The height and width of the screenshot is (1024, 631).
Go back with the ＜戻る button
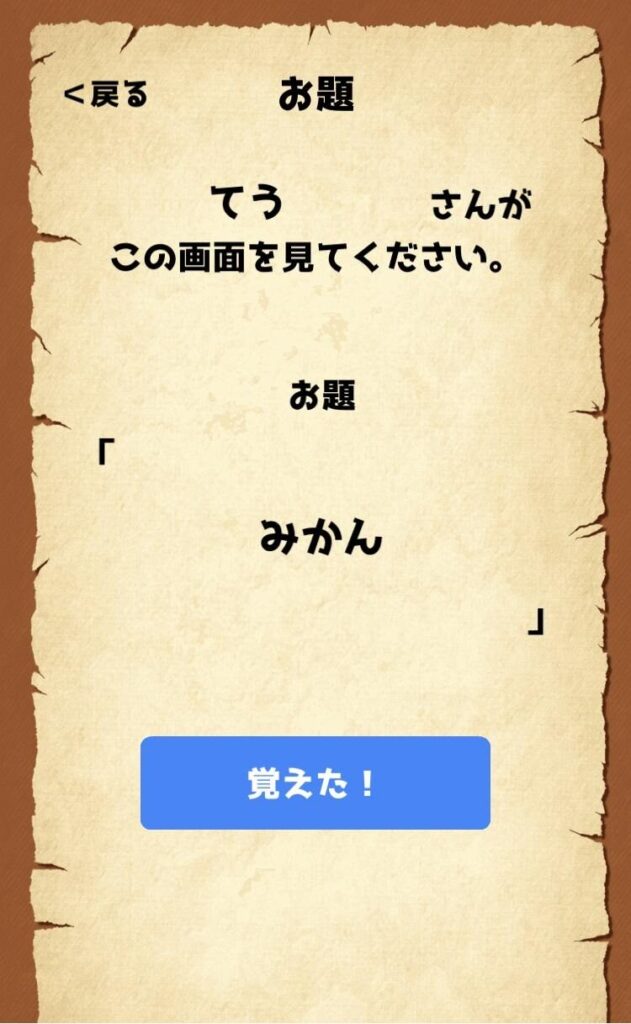click(106, 95)
